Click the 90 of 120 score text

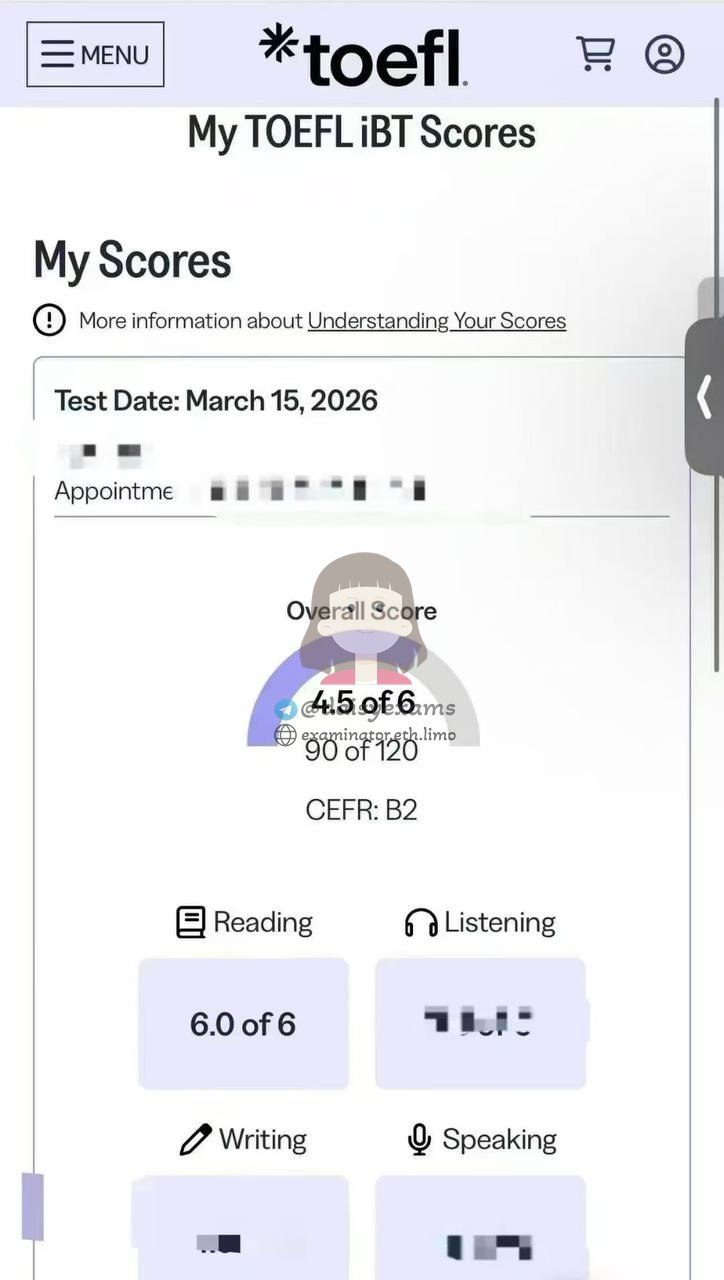point(361,751)
